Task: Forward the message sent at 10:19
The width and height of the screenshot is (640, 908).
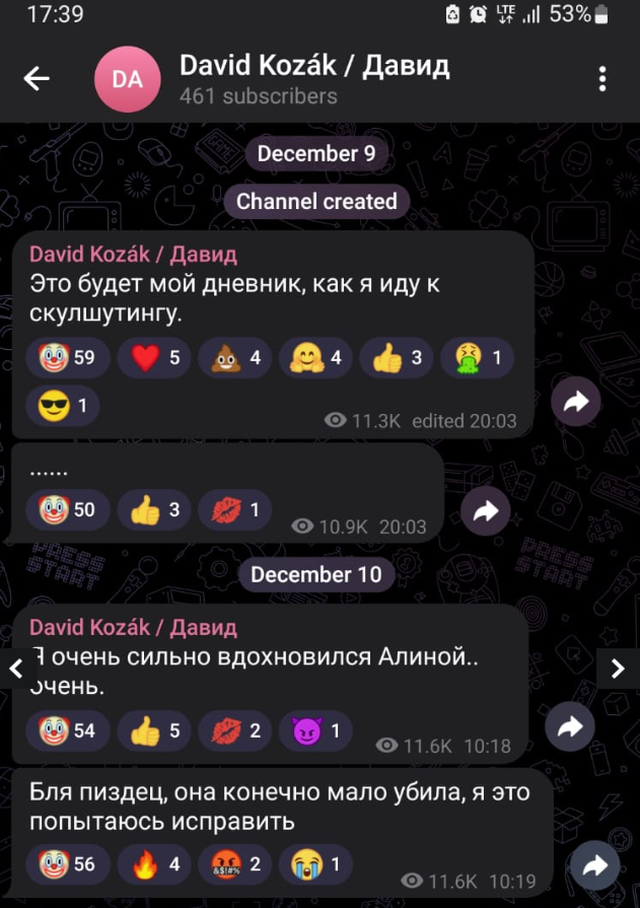Action: pyautogui.click(x=594, y=867)
